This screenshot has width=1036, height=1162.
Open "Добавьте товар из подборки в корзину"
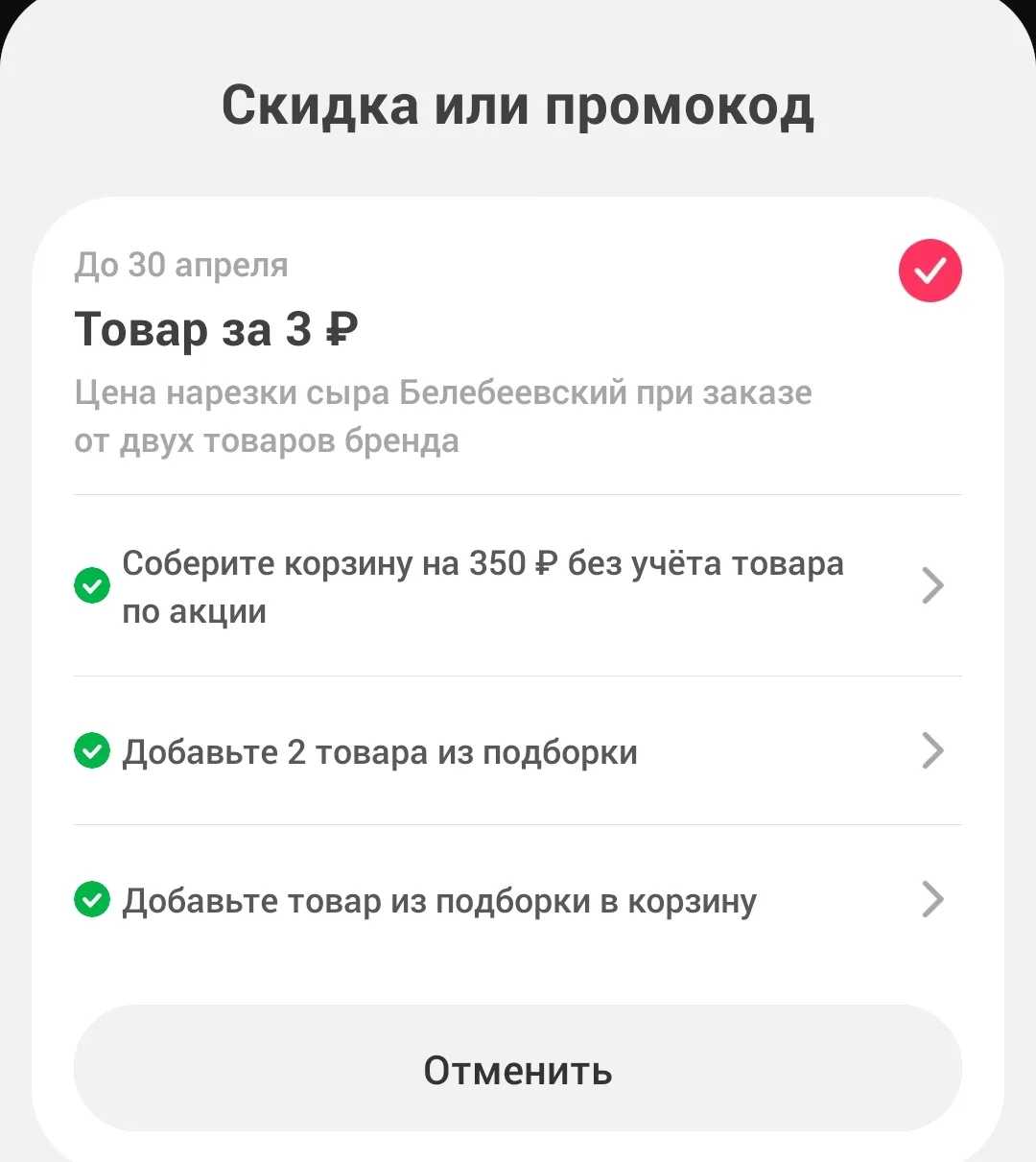[x=516, y=901]
